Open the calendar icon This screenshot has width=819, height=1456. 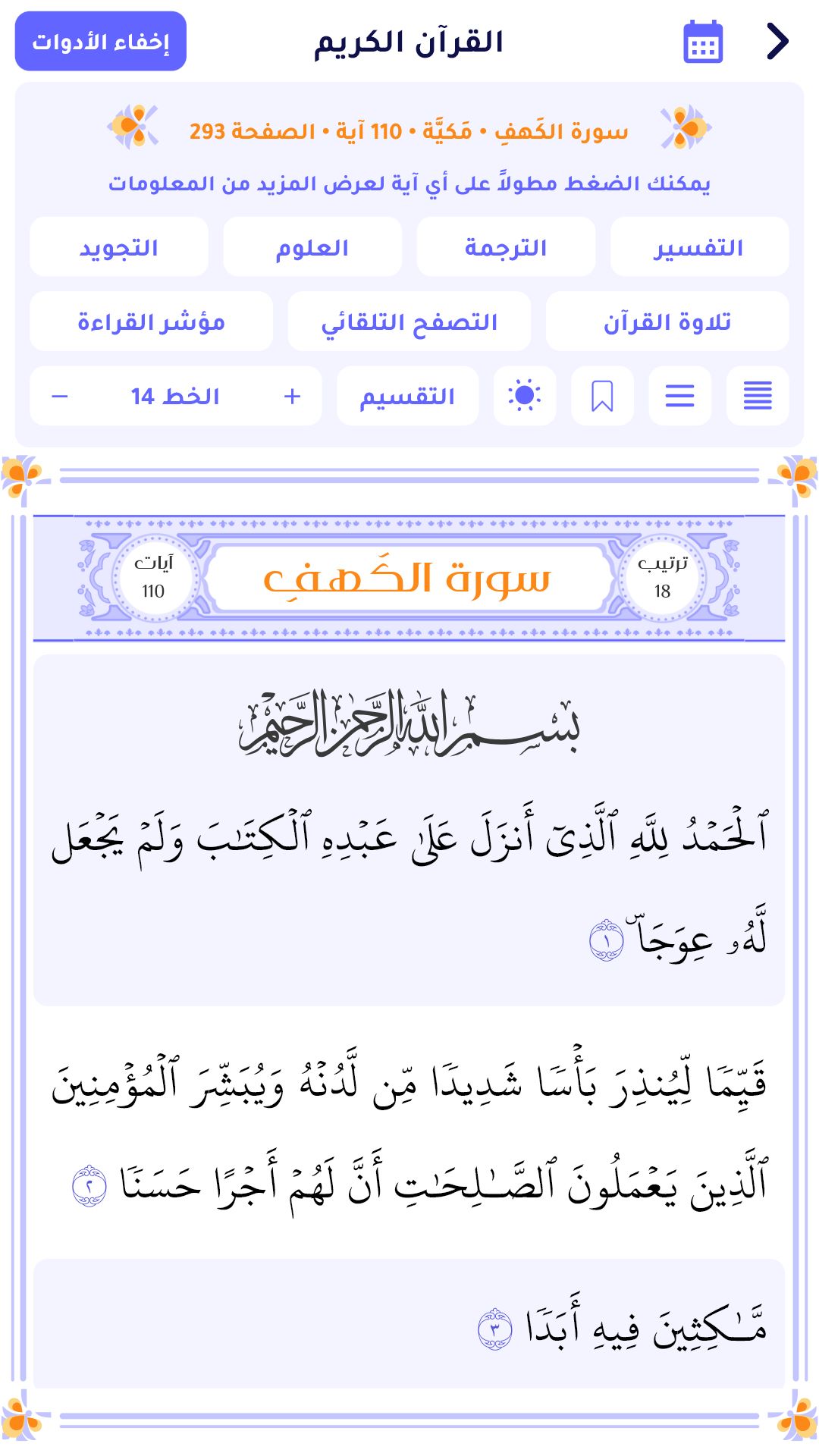click(x=703, y=42)
